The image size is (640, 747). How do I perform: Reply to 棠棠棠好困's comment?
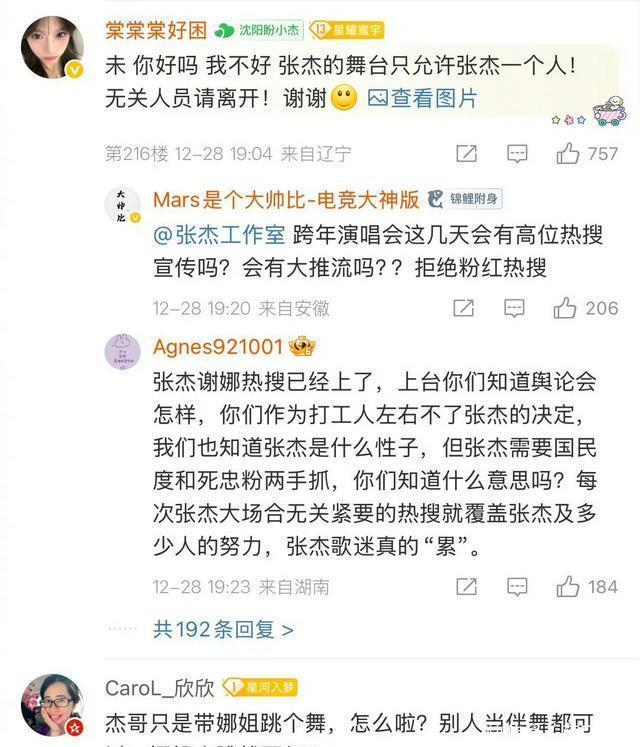(517, 153)
